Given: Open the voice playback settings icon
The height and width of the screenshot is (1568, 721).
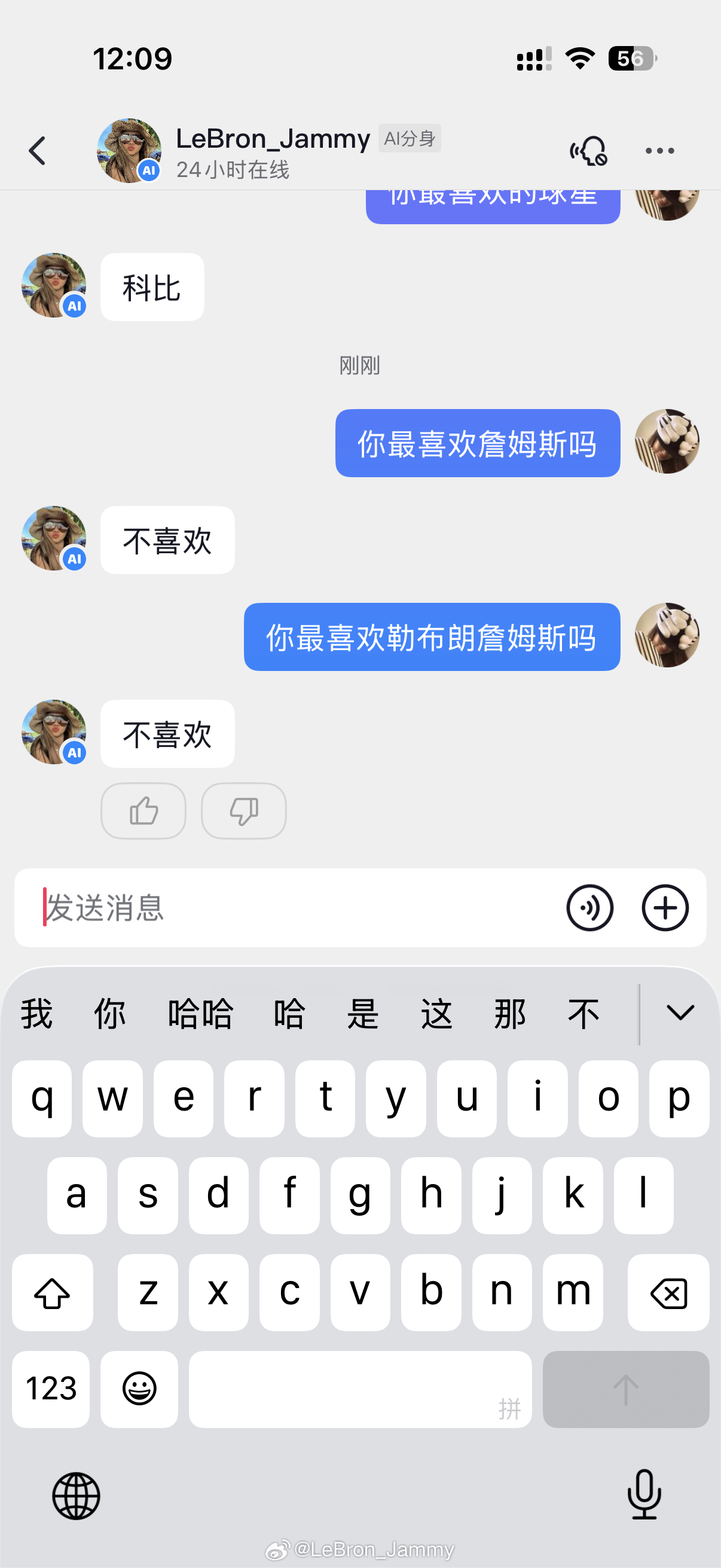Looking at the screenshot, I should (x=588, y=150).
